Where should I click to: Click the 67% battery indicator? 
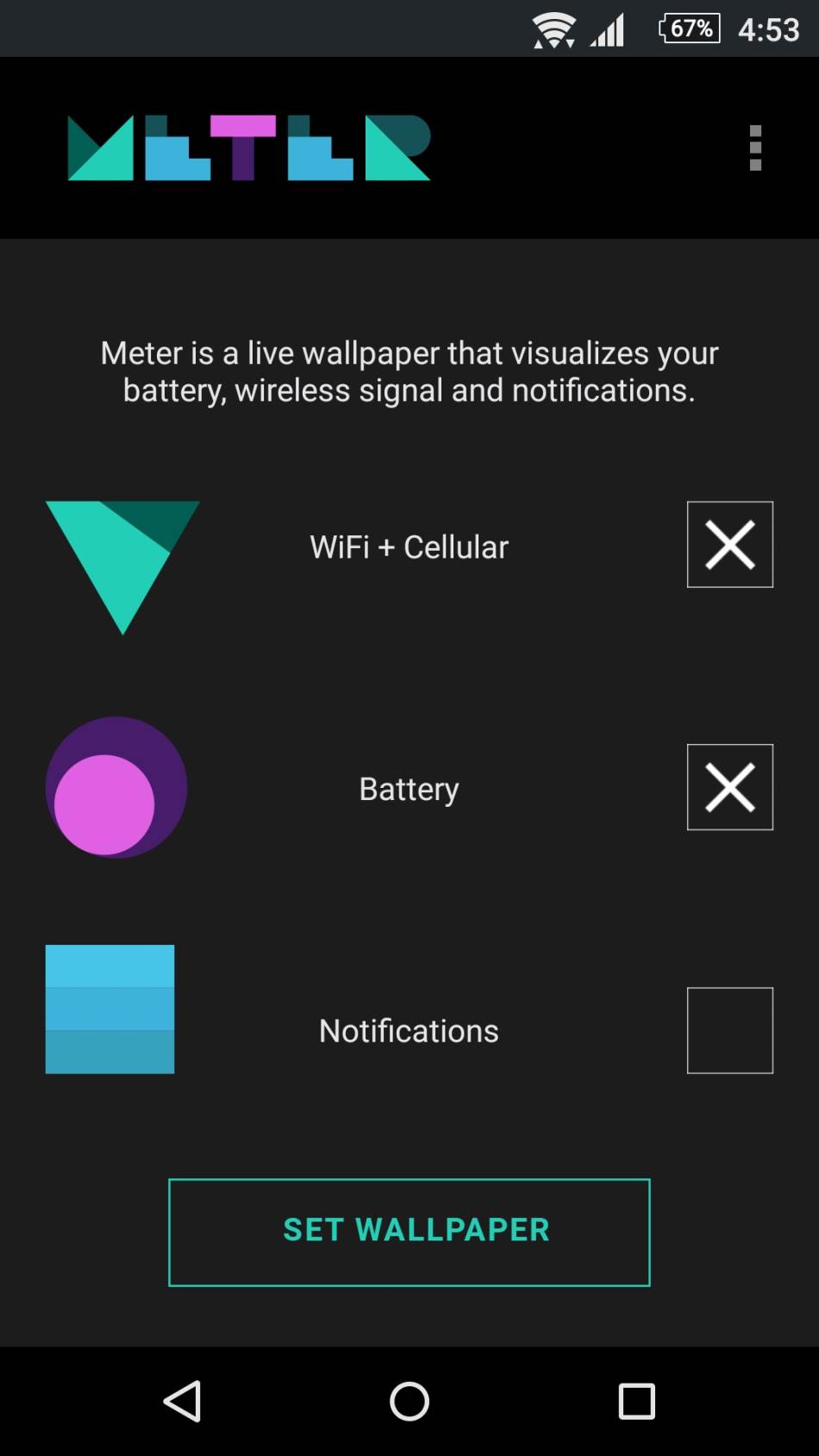pyautogui.click(x=688, y=28)
